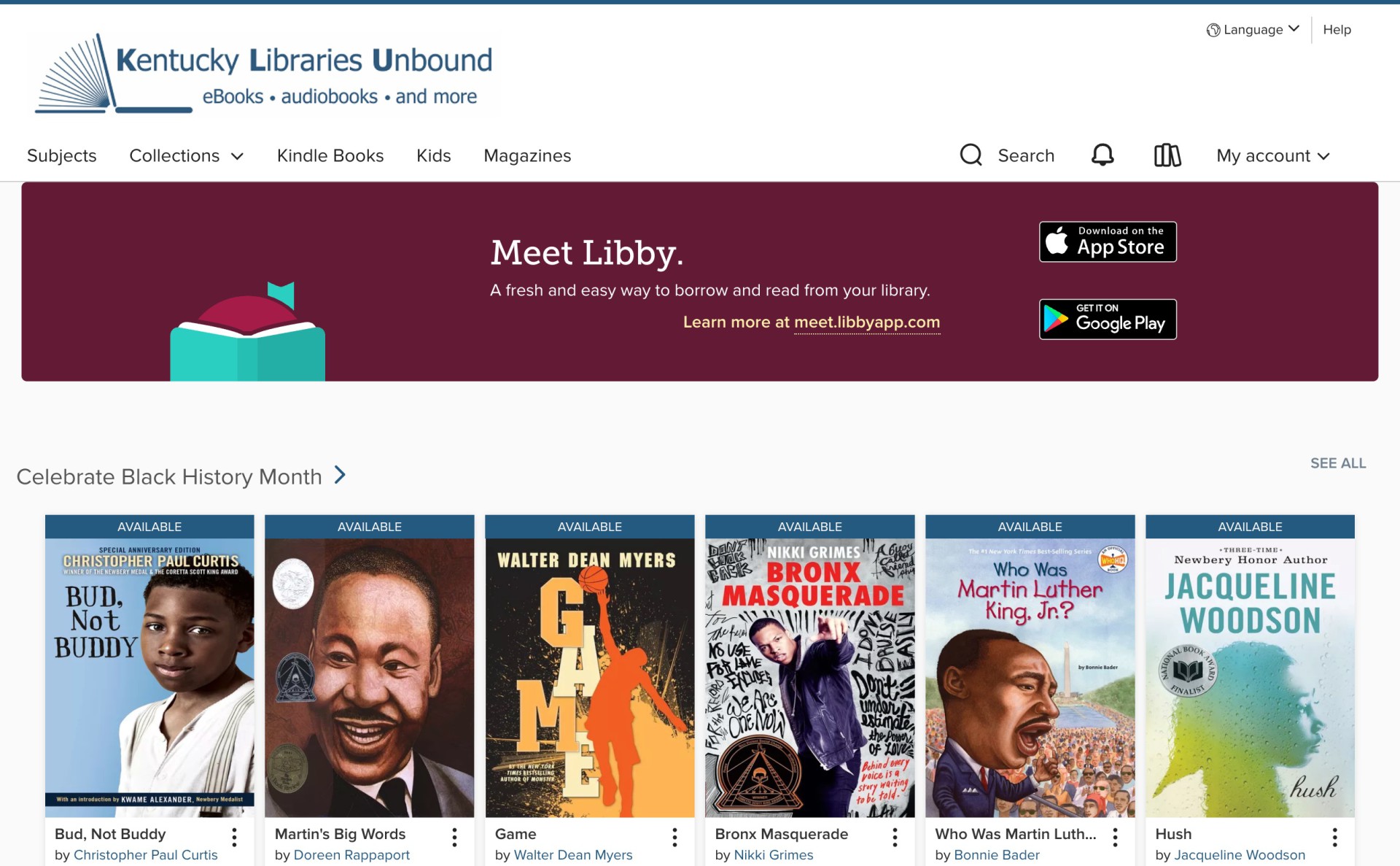See all Black History Month titles

point(1337,463)
